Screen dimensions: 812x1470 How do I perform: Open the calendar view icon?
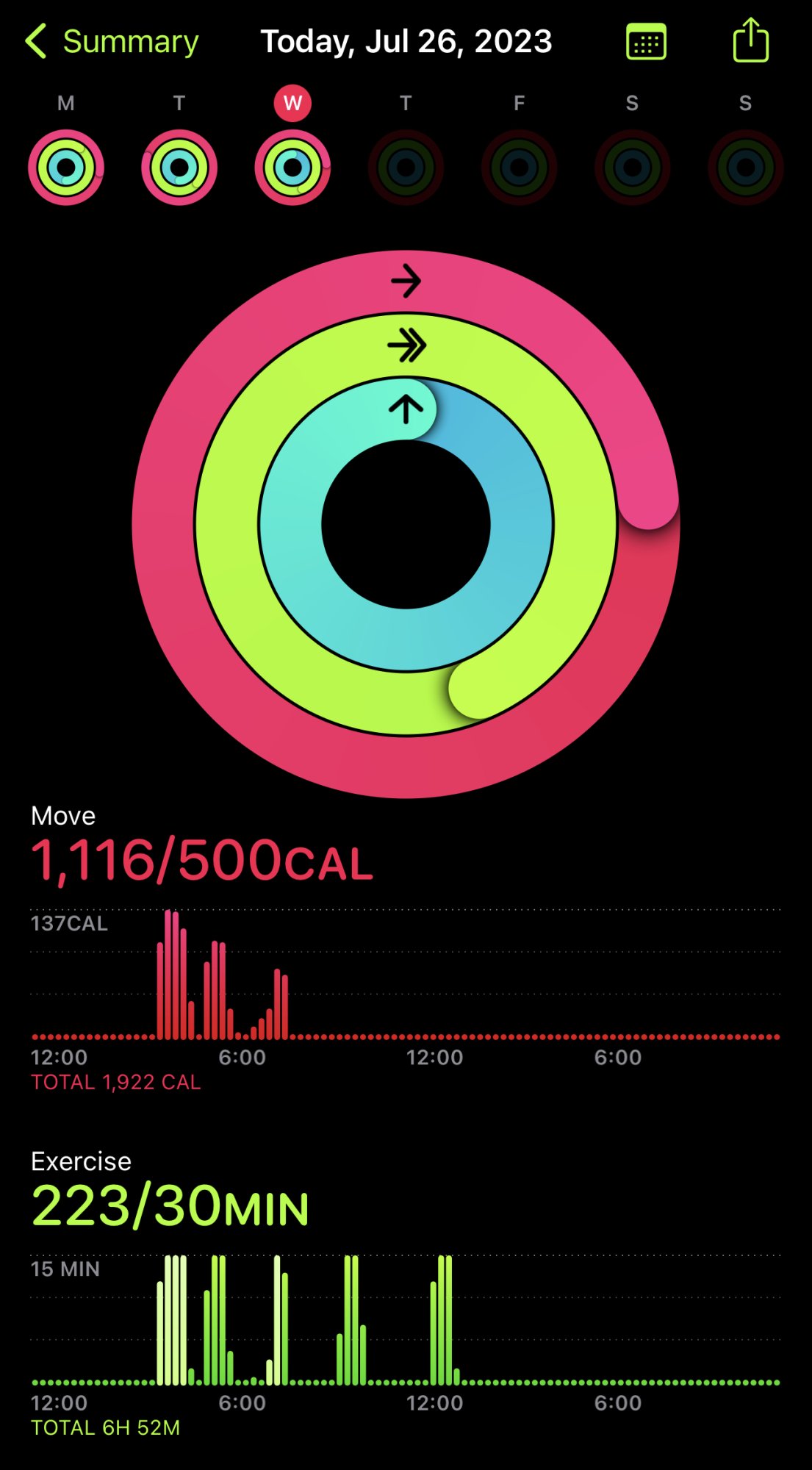point(646,41)
